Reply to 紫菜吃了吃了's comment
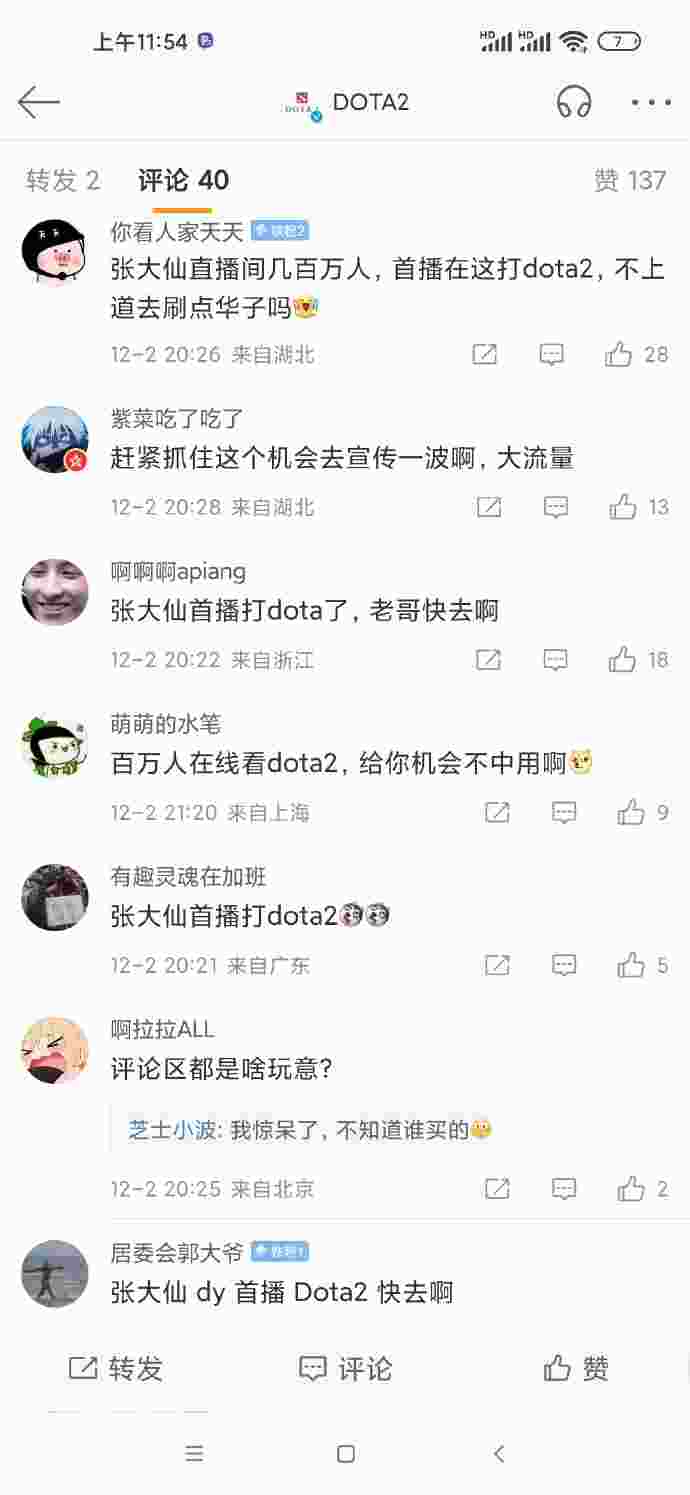Screen dimensions: 690x1495 point(556,508)
